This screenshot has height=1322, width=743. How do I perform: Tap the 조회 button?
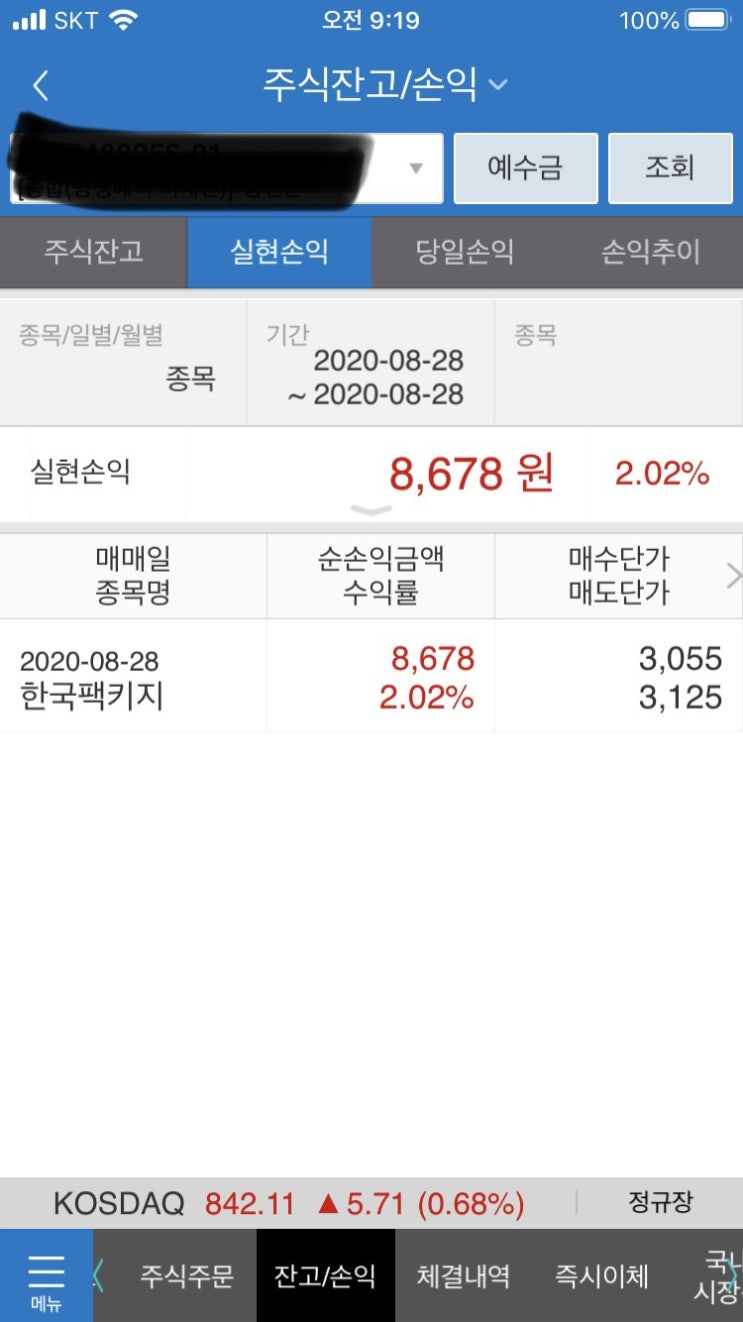pyautogui.click(x=669, y=168)
